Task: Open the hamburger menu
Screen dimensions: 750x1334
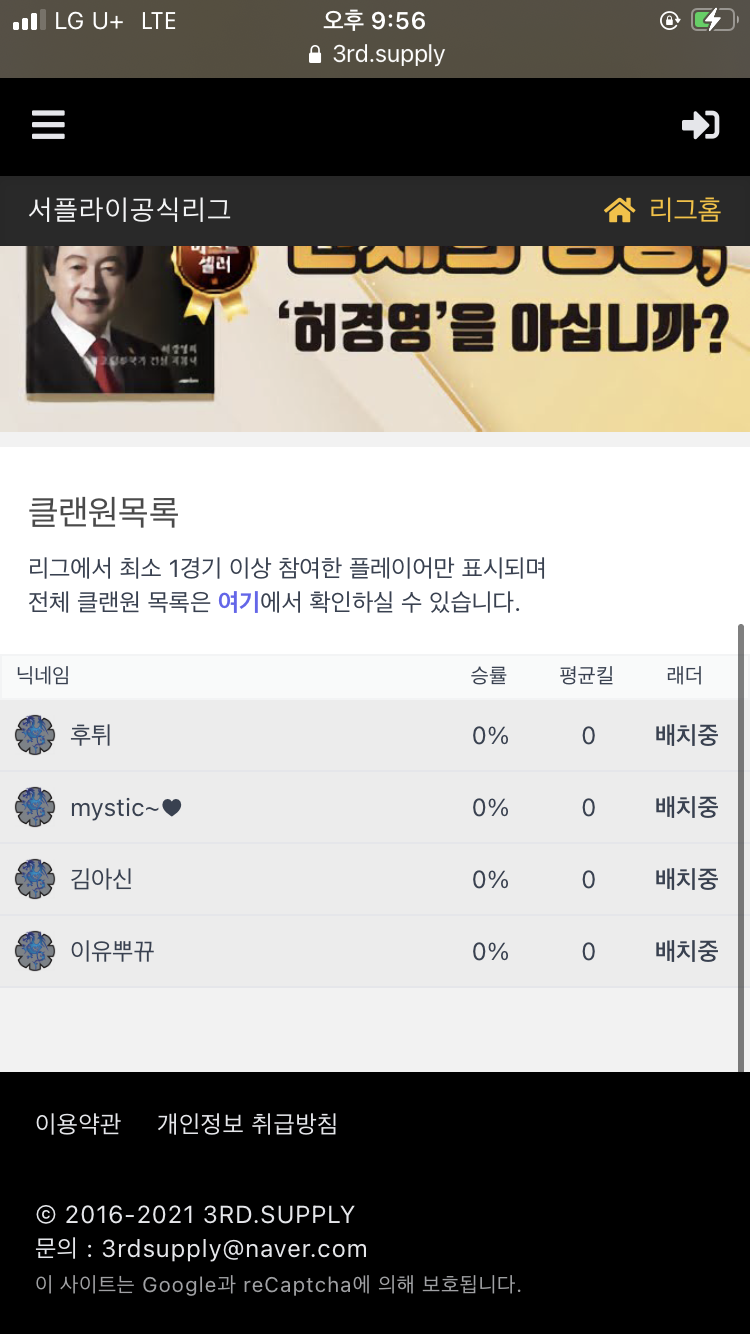Action: pyautogui.click(x=48, y=125)
